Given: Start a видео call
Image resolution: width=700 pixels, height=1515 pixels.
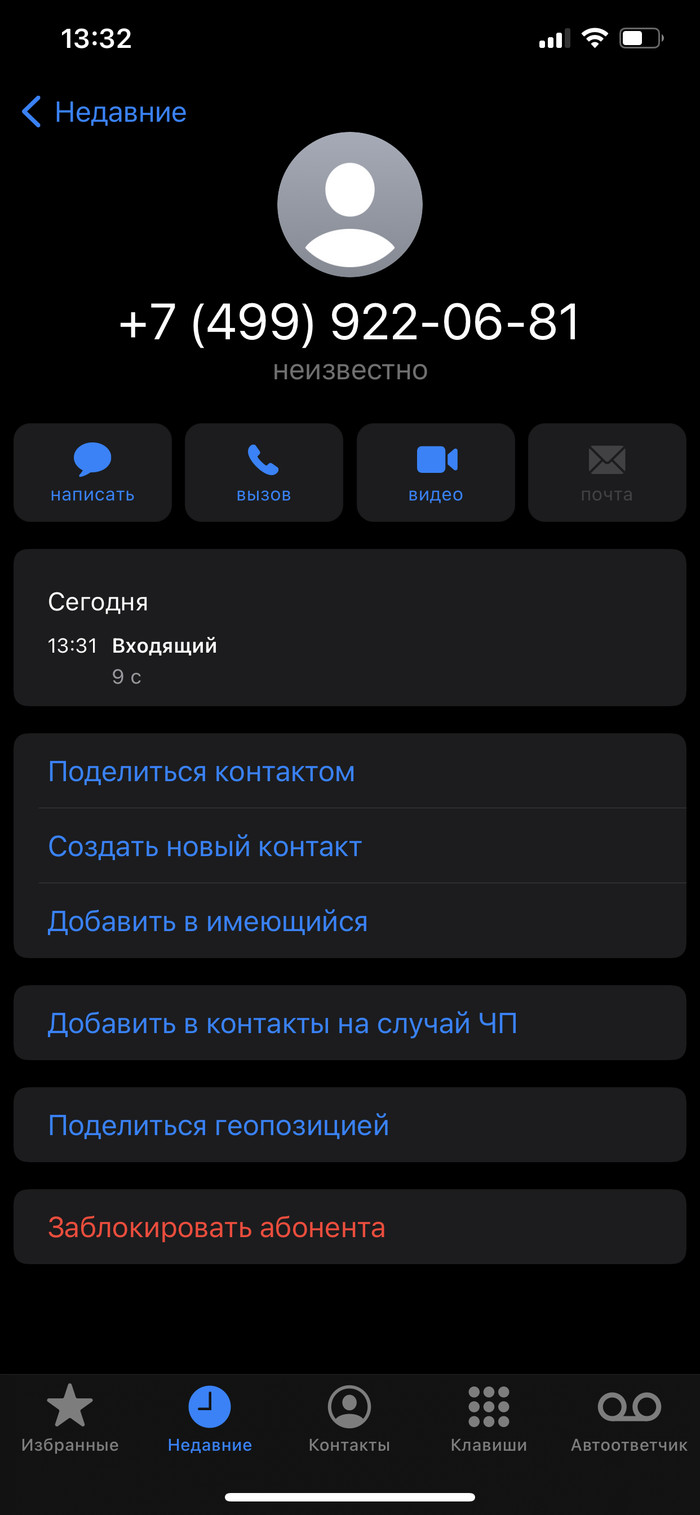Looking at the screenshot, I should (436, 472).
